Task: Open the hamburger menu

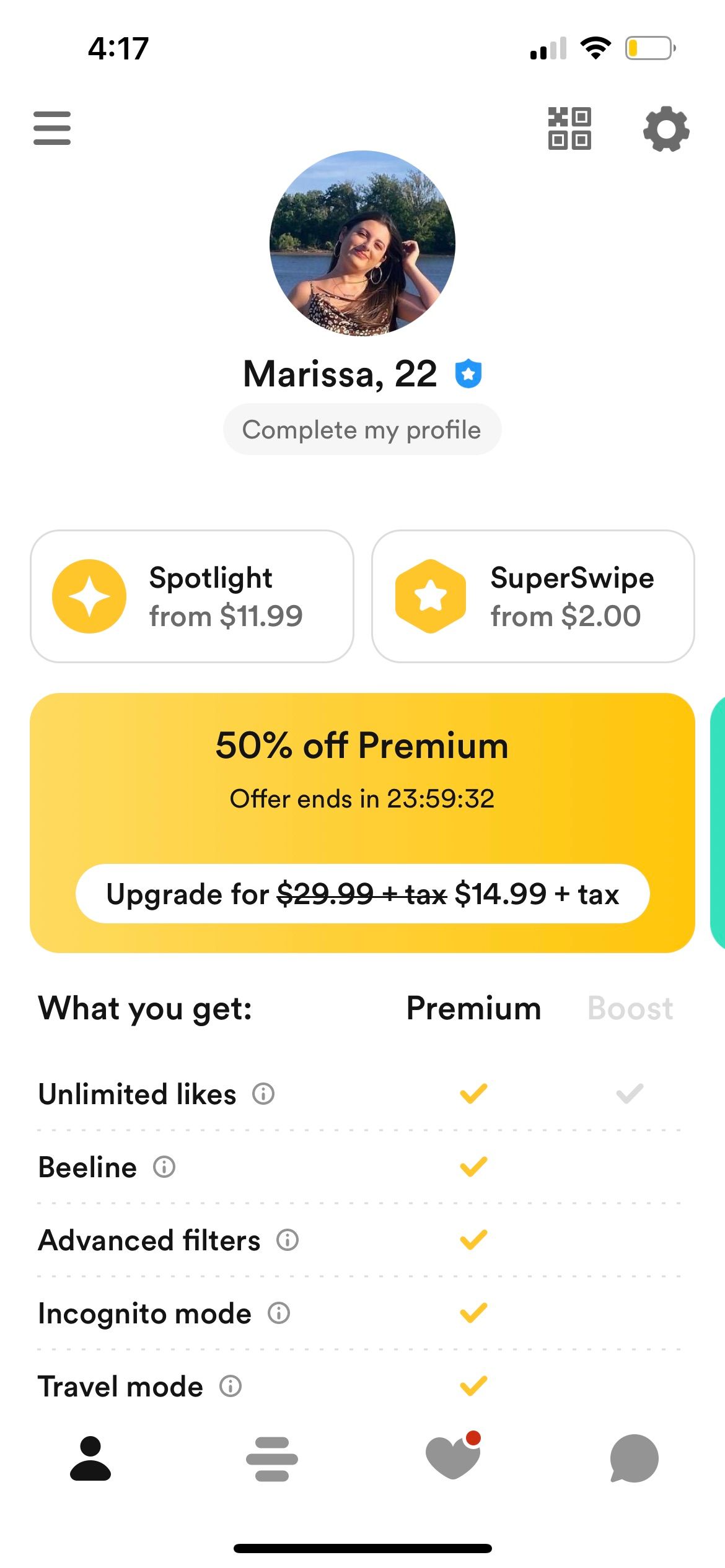Action: (x=52, y=128)
